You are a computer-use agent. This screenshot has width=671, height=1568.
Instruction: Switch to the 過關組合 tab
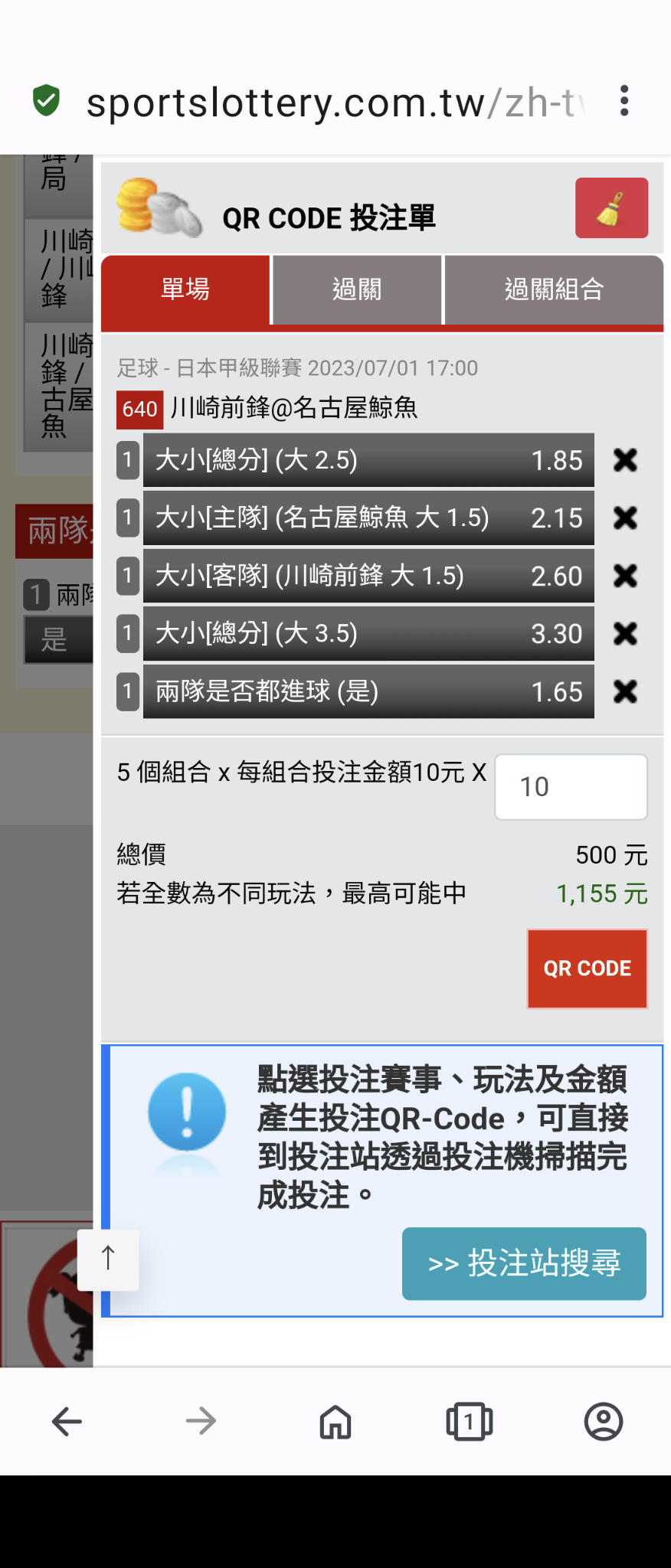pyautogui.click(x=553, y=289)
